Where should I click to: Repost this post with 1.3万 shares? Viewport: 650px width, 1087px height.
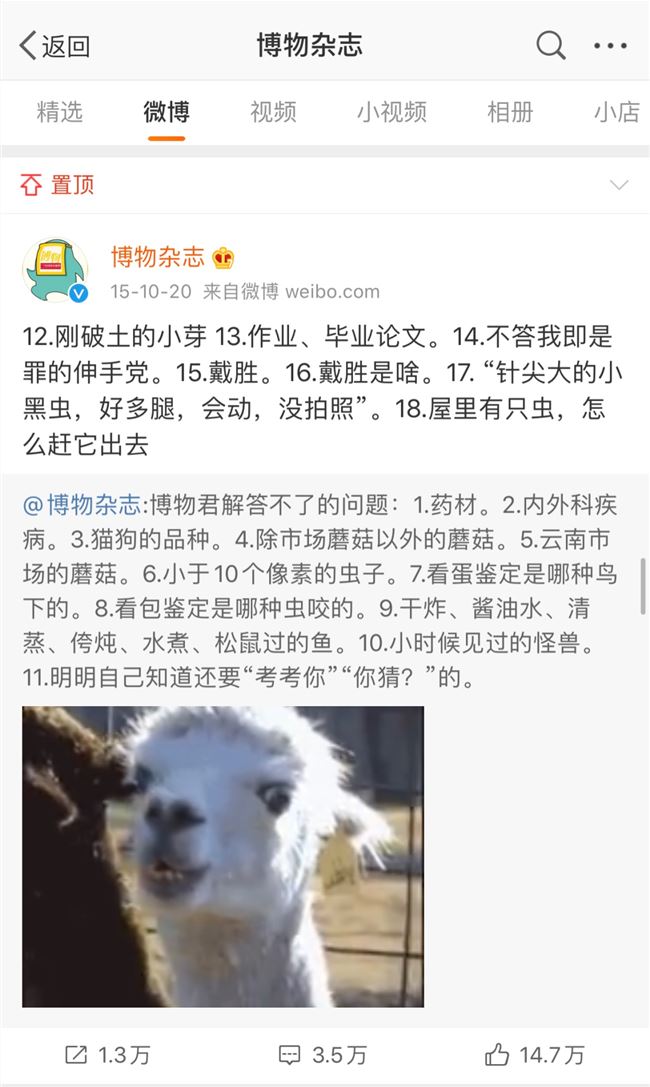pos(108,1054)
